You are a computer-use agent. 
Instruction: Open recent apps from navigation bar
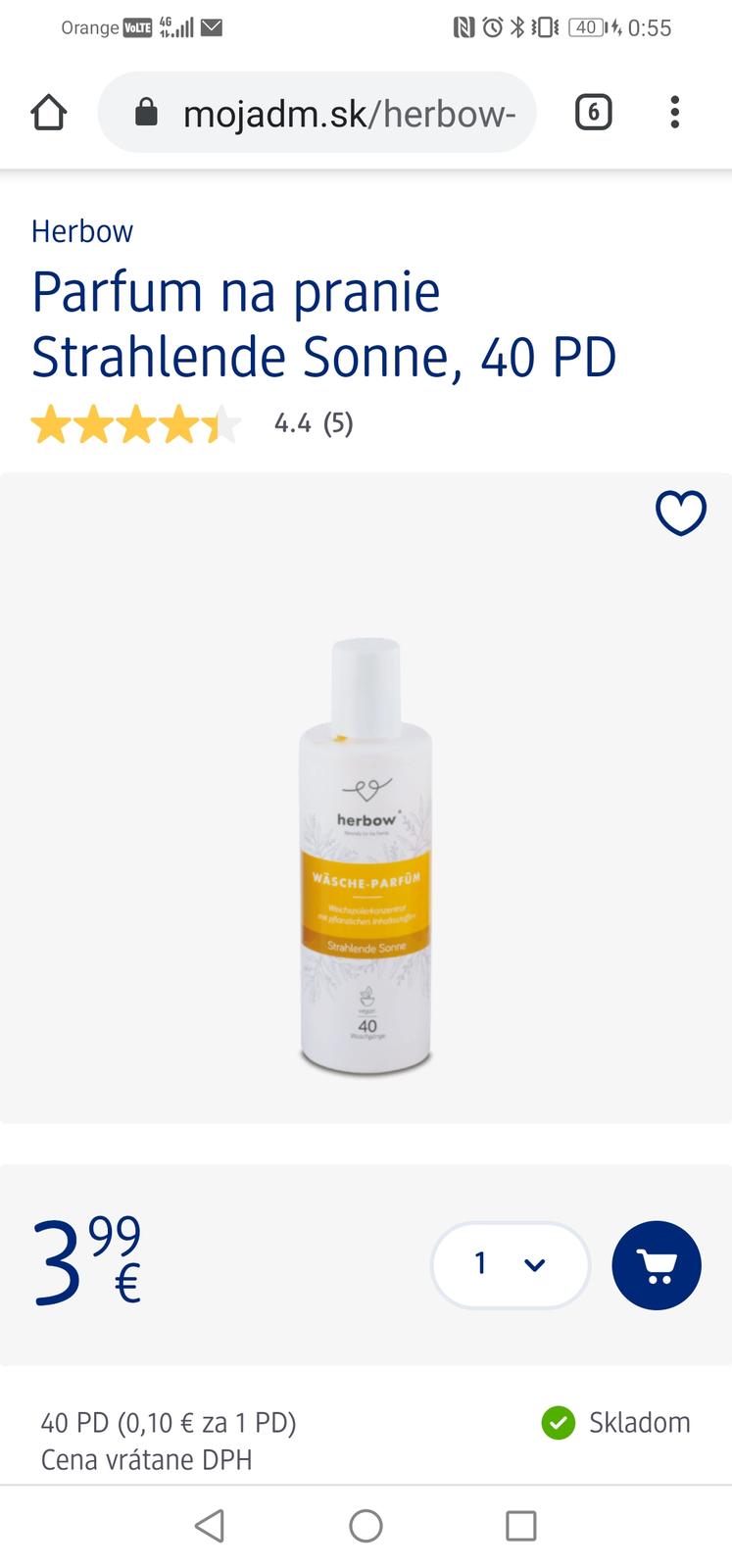point(520,1525)
